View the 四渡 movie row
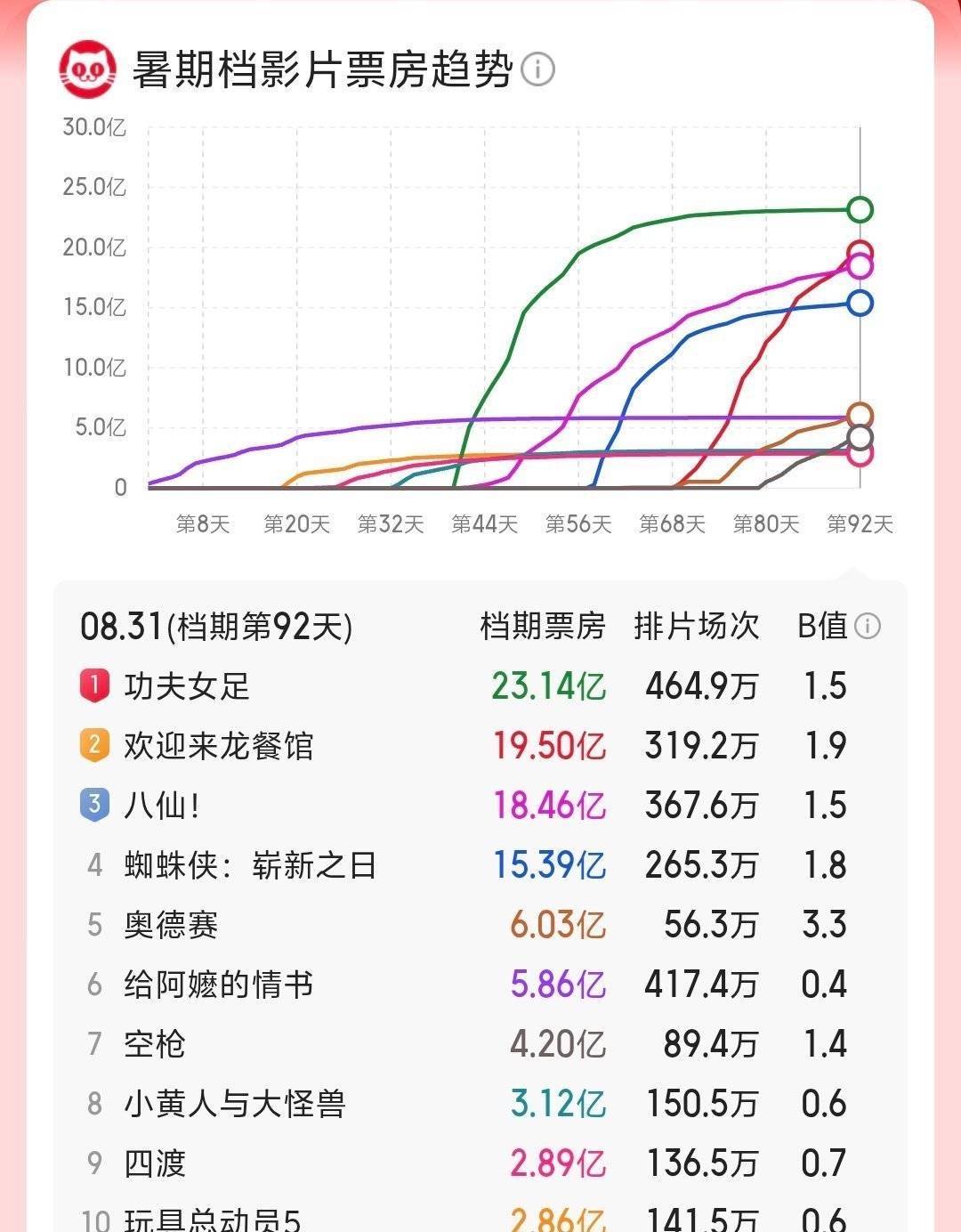The width and height of the screenshot is (961, 1232). pos(480,1163)
